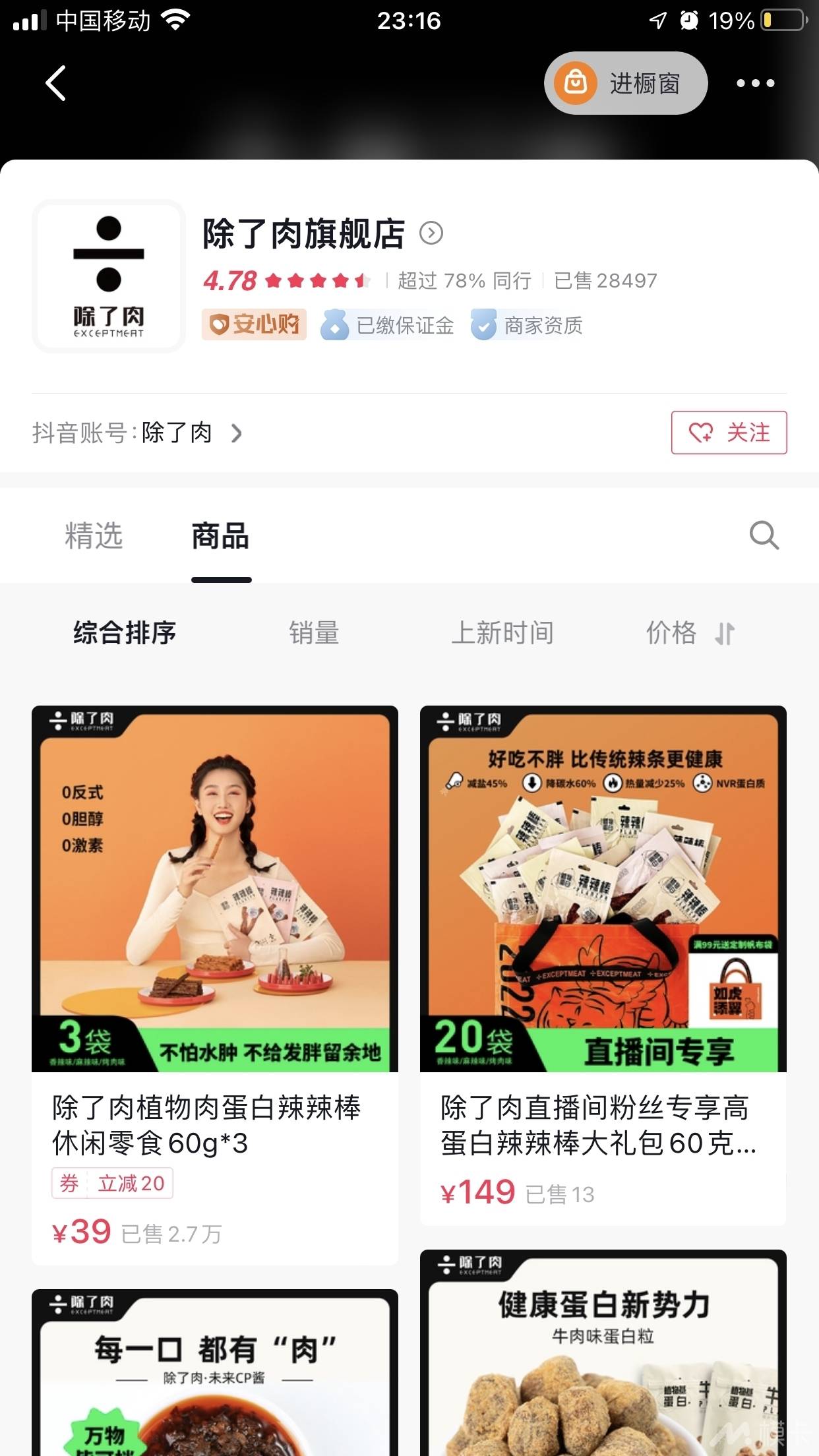This screenshot has height=1456, width=819.
Task: Follow the store via 关注 button
Action: (728, 433)
